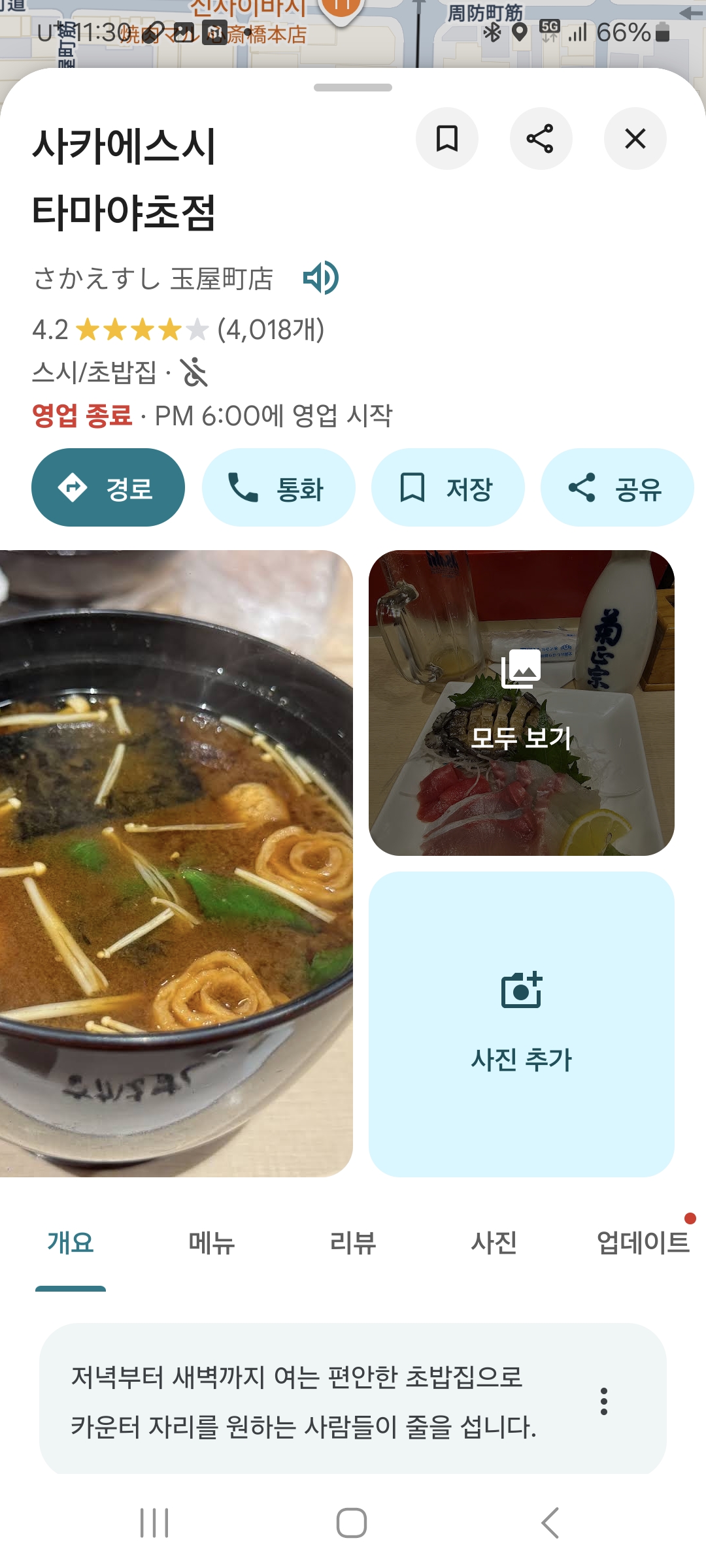Open the 사진 tab
Image resolution: width=706 pixels, height=1568 pixels.
click(x=494, y=1242)
